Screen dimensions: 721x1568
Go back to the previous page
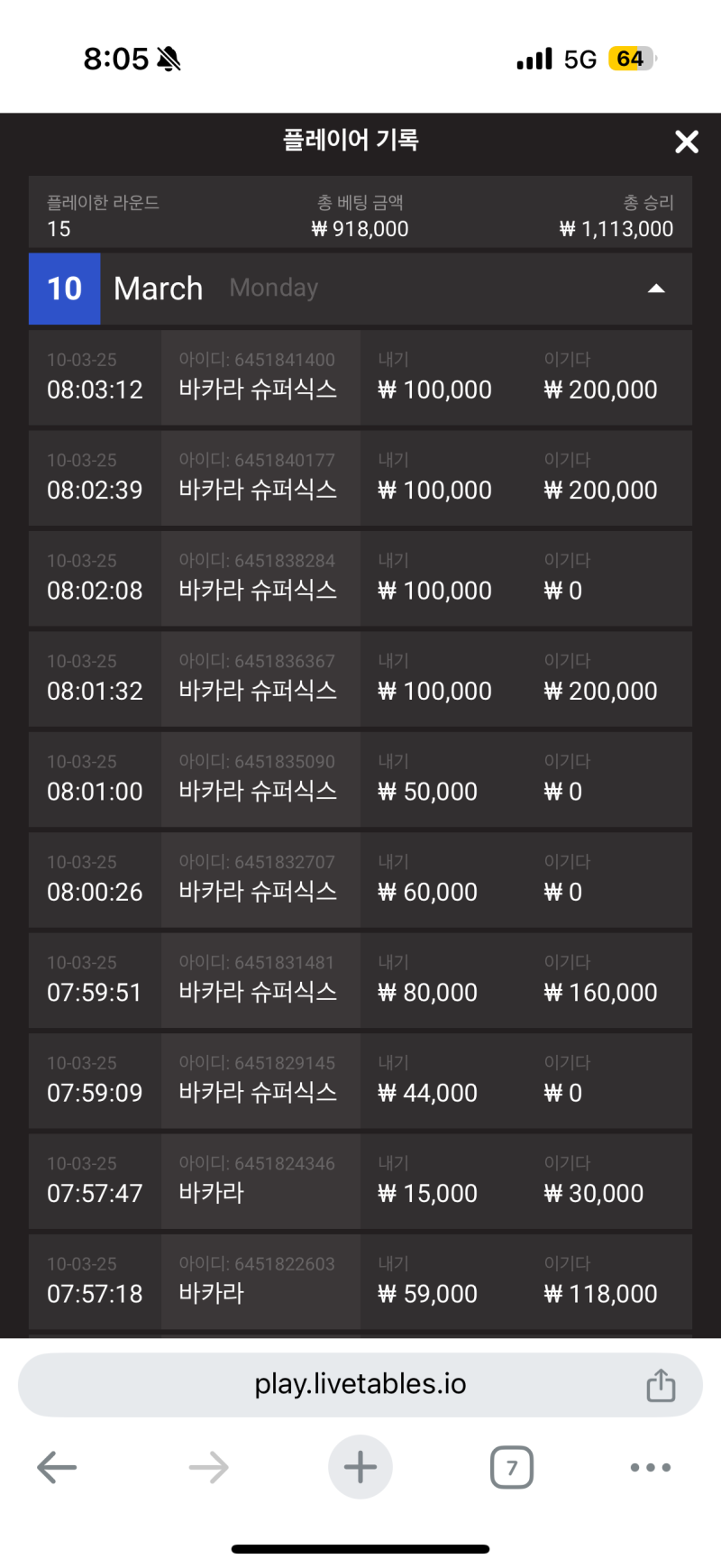pyautogui.click(x=57, y=1468)
